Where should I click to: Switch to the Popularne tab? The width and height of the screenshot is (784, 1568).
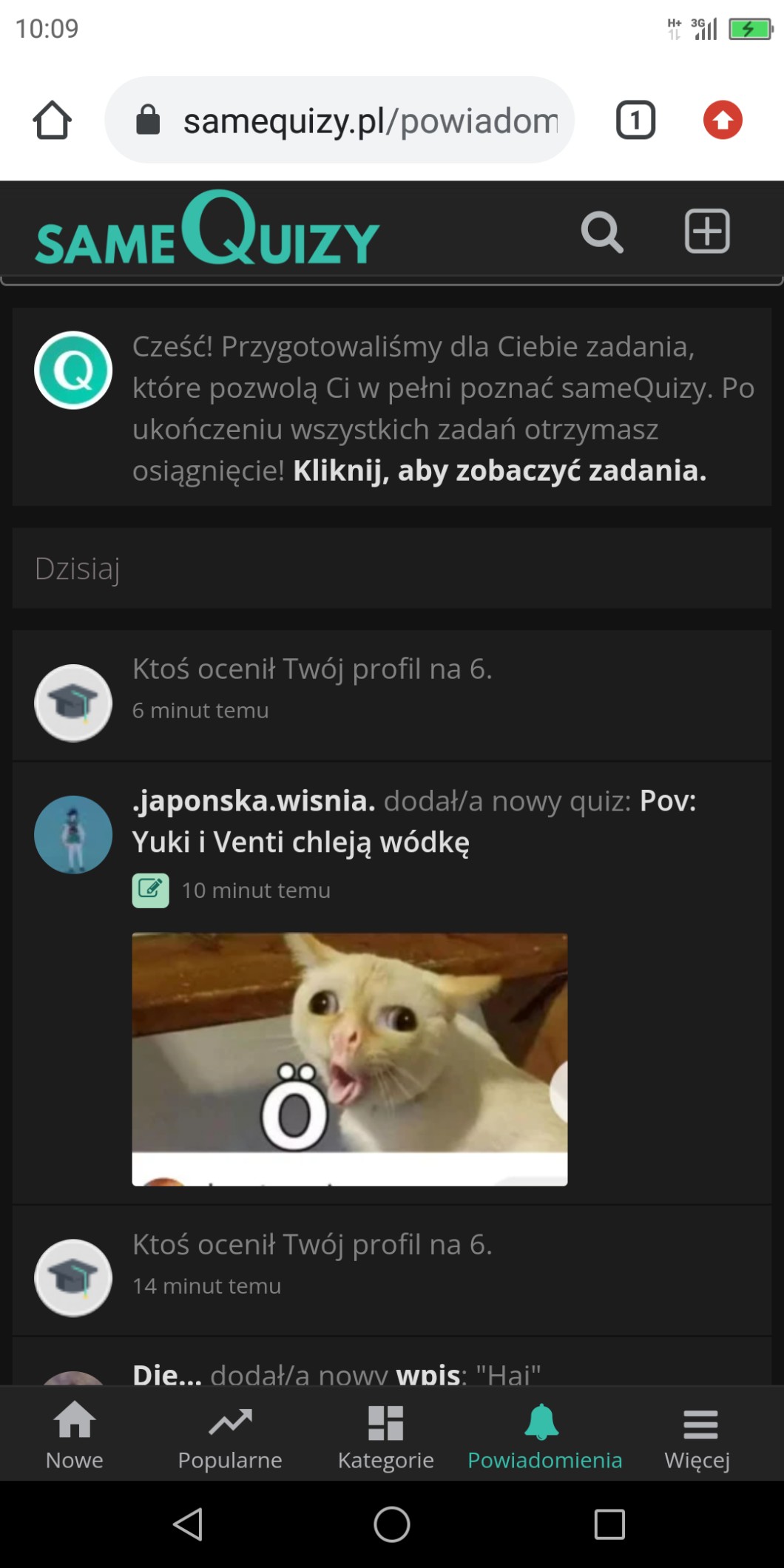[230, 1436]
